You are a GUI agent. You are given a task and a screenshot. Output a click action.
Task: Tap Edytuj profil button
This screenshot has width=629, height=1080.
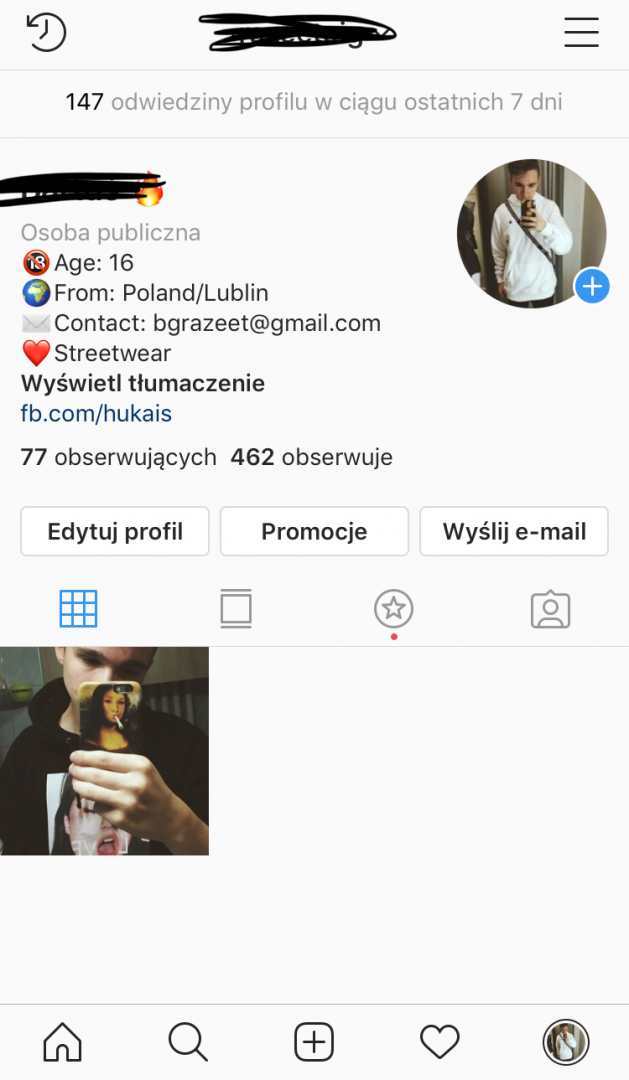(x=115, y=531)
